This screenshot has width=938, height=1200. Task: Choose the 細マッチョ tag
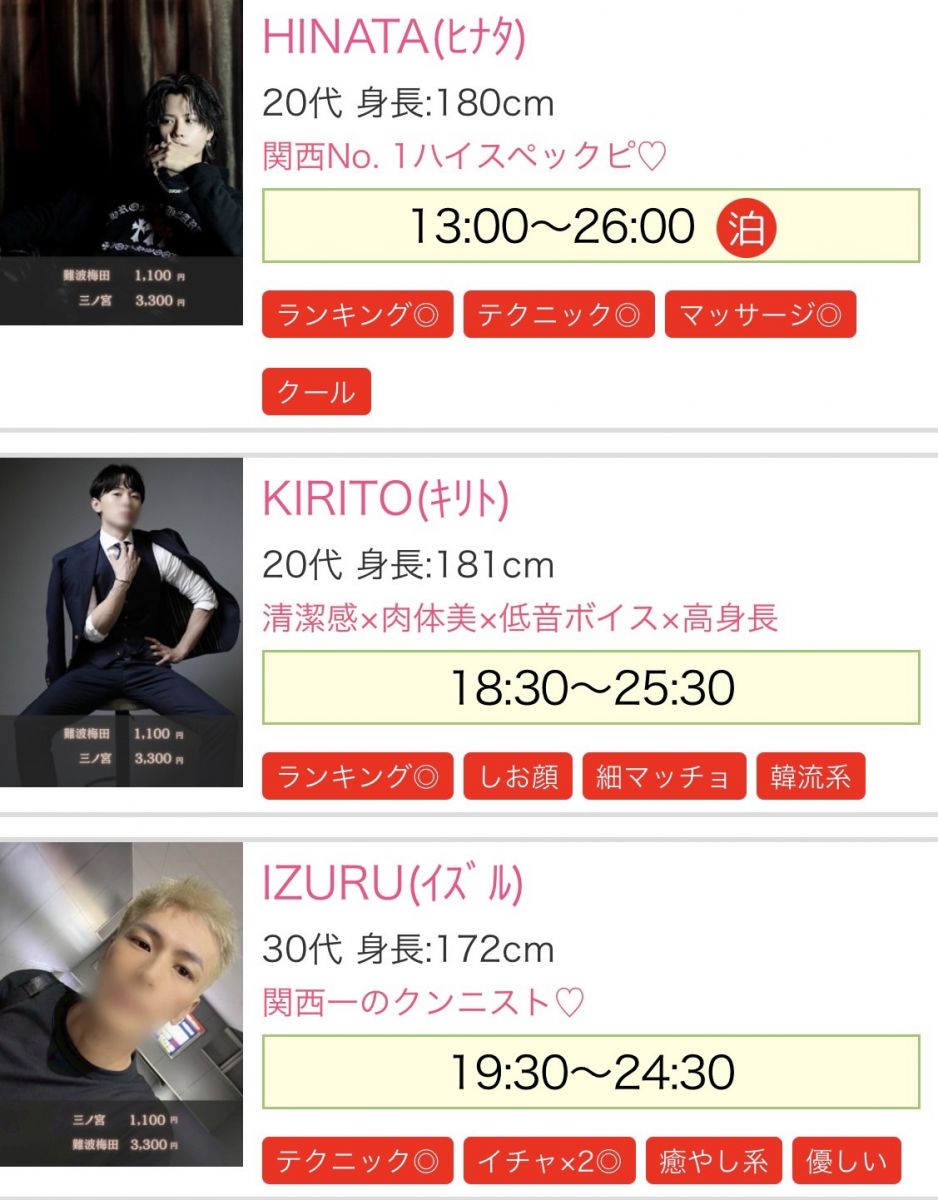[664, 777]
